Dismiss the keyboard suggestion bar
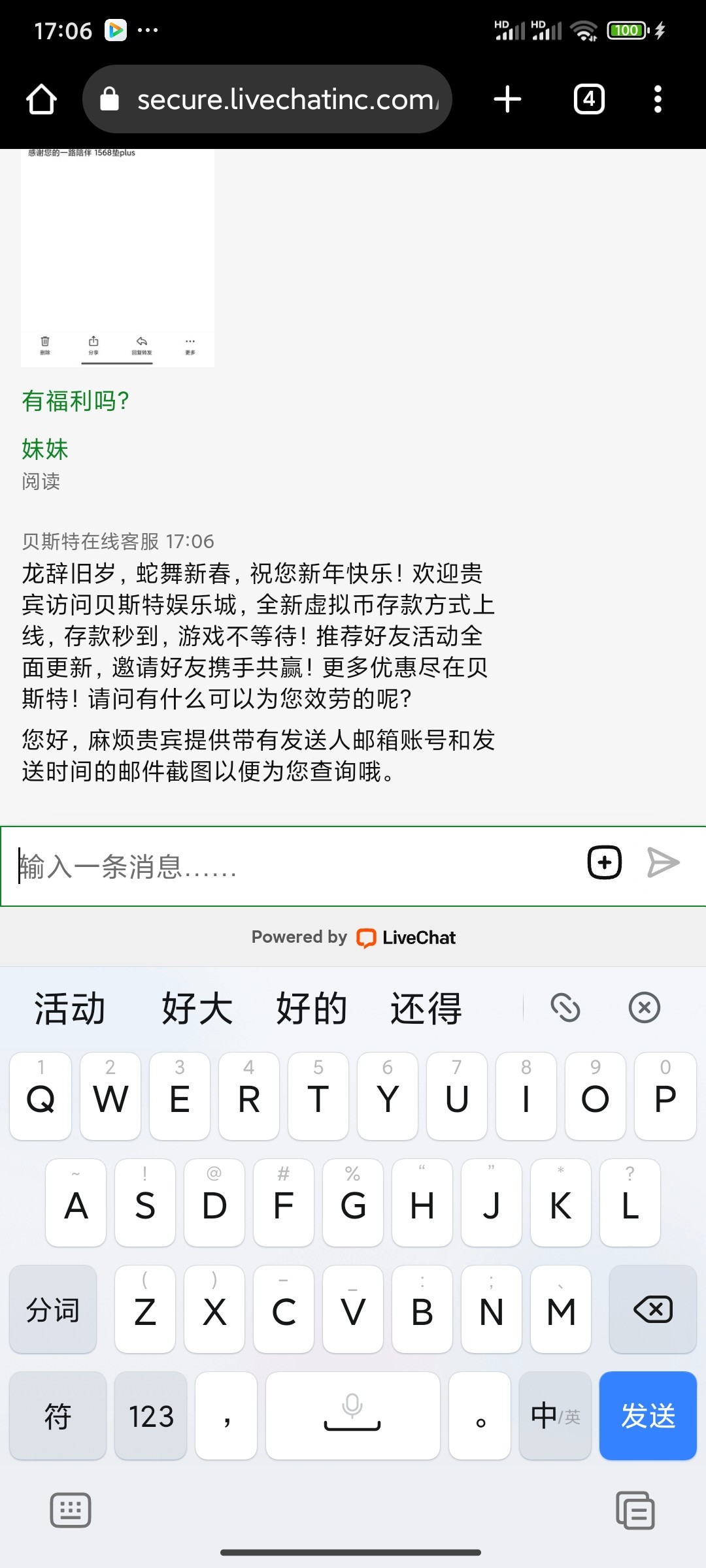The width and height of the screenshot is (706, 1568). coord(644,1007)
